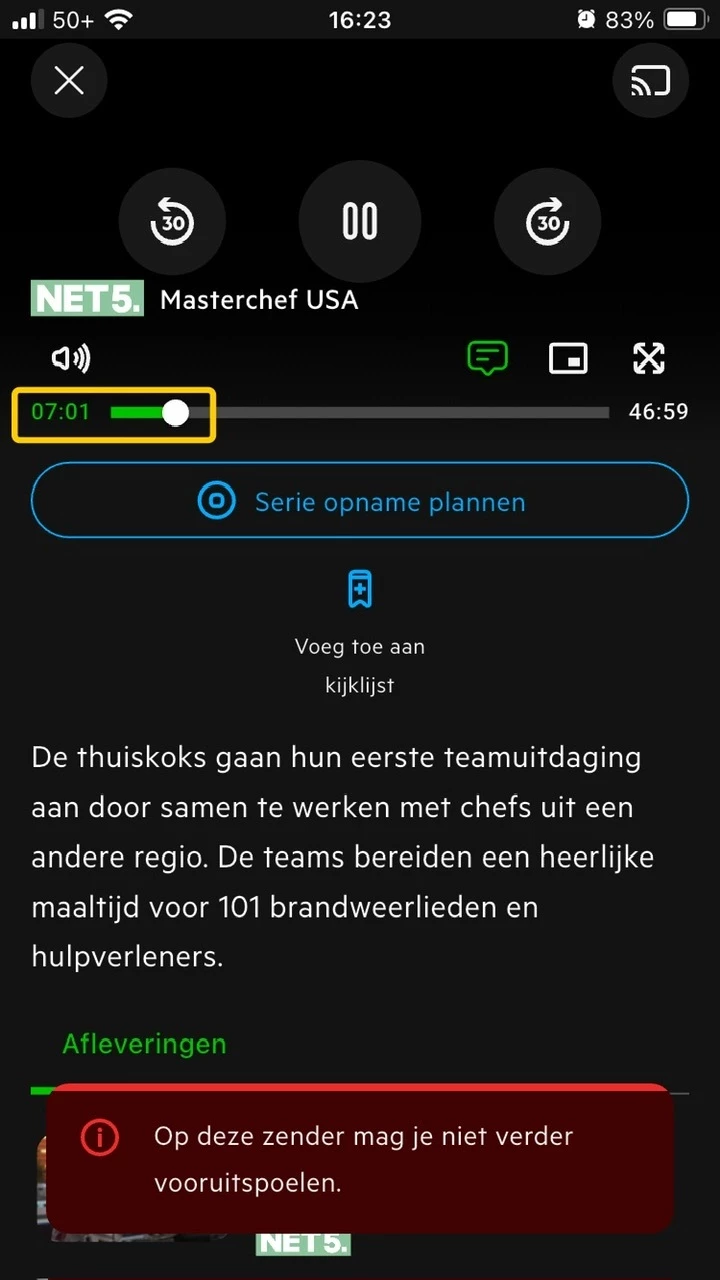The width and height of the screenshot is (720, 1280).
Task: Toggle subtitles via the speech bubble icon
Action: tap(487, 358)
